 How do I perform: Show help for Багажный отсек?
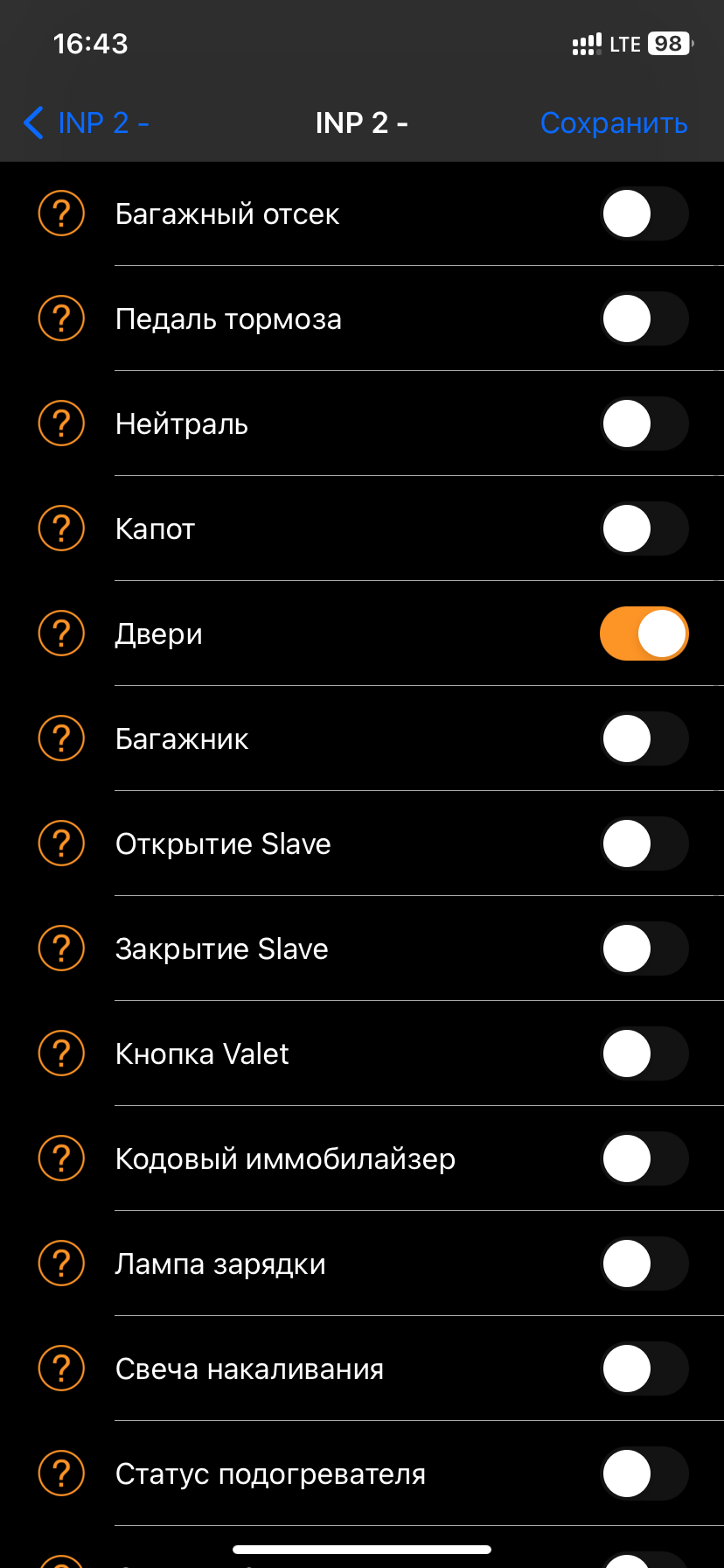pos(61,213)
